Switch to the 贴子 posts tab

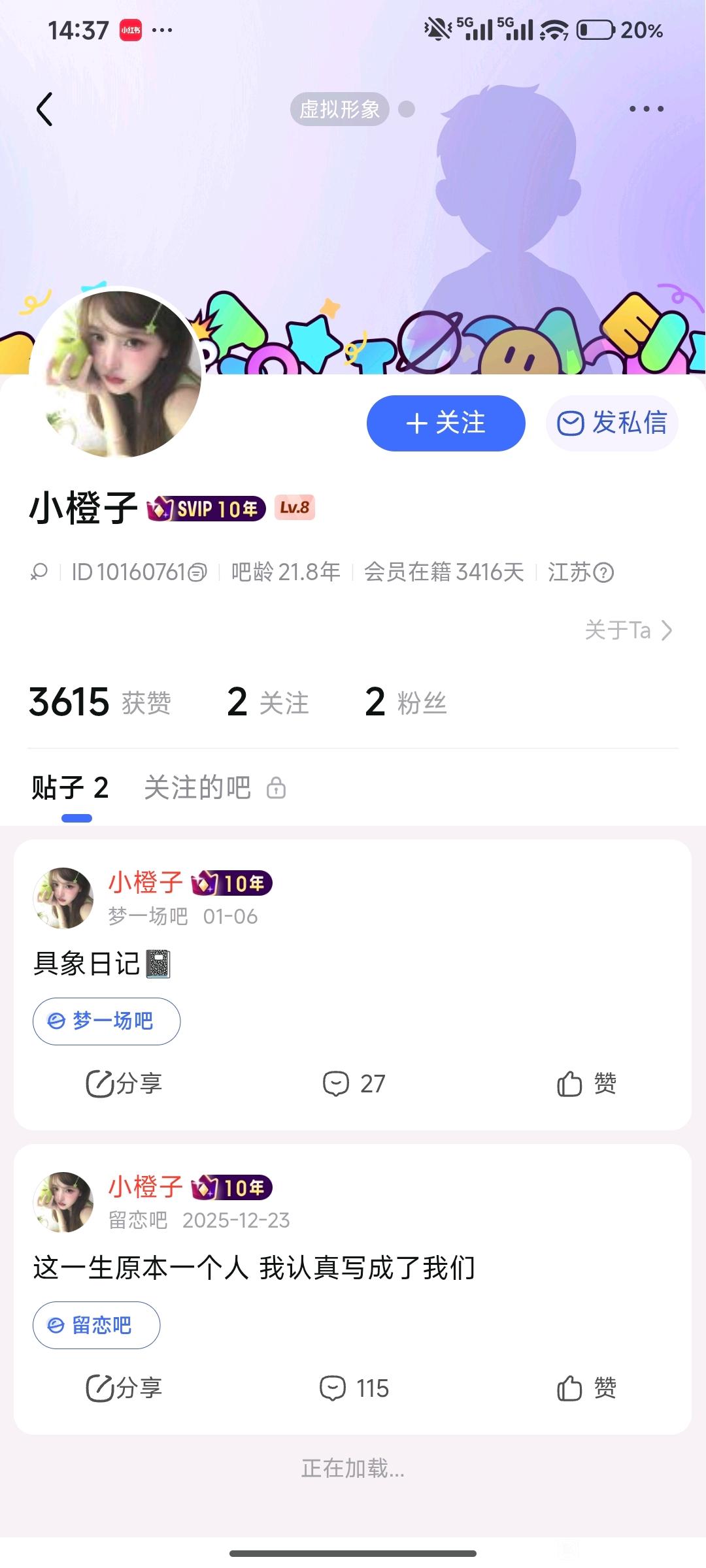pos(70,788)
